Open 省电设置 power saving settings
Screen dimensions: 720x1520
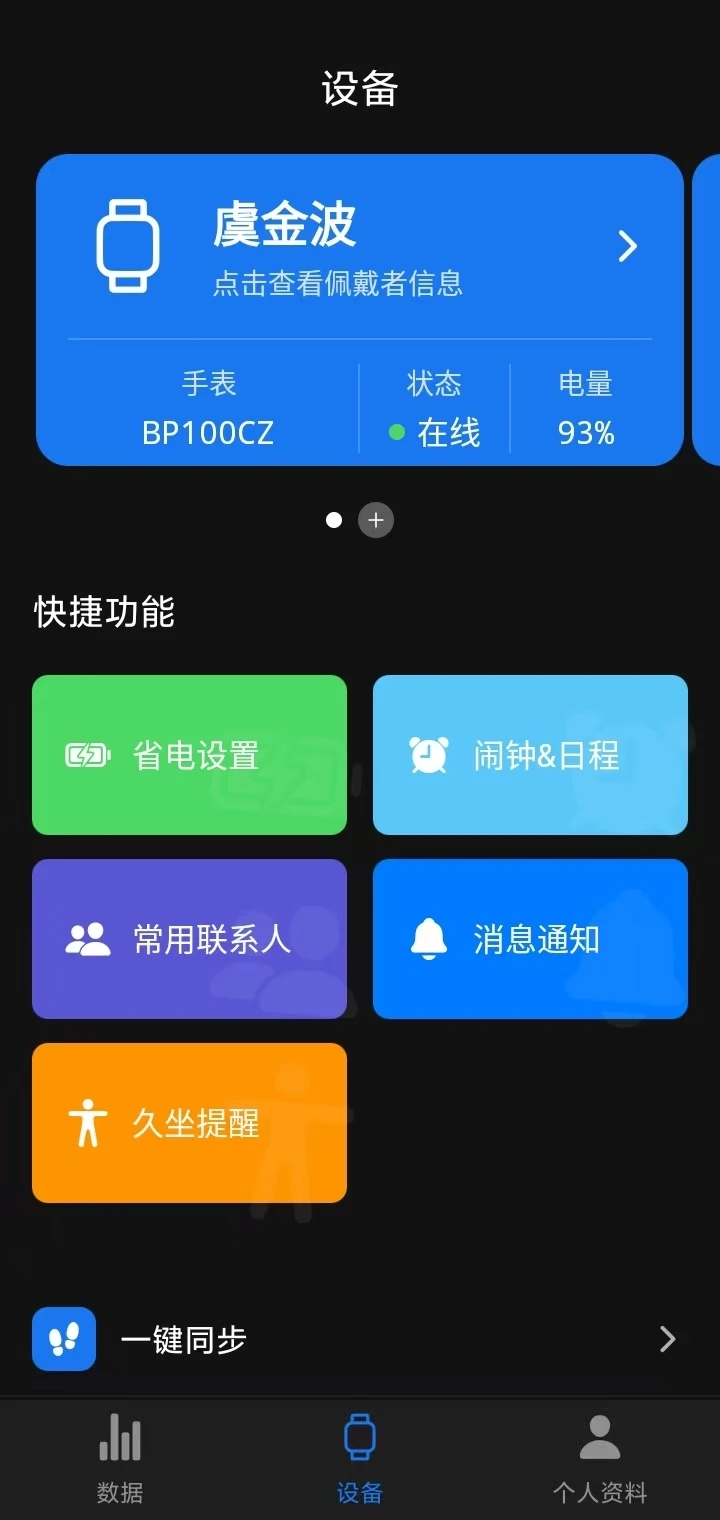tap(189, 755)
